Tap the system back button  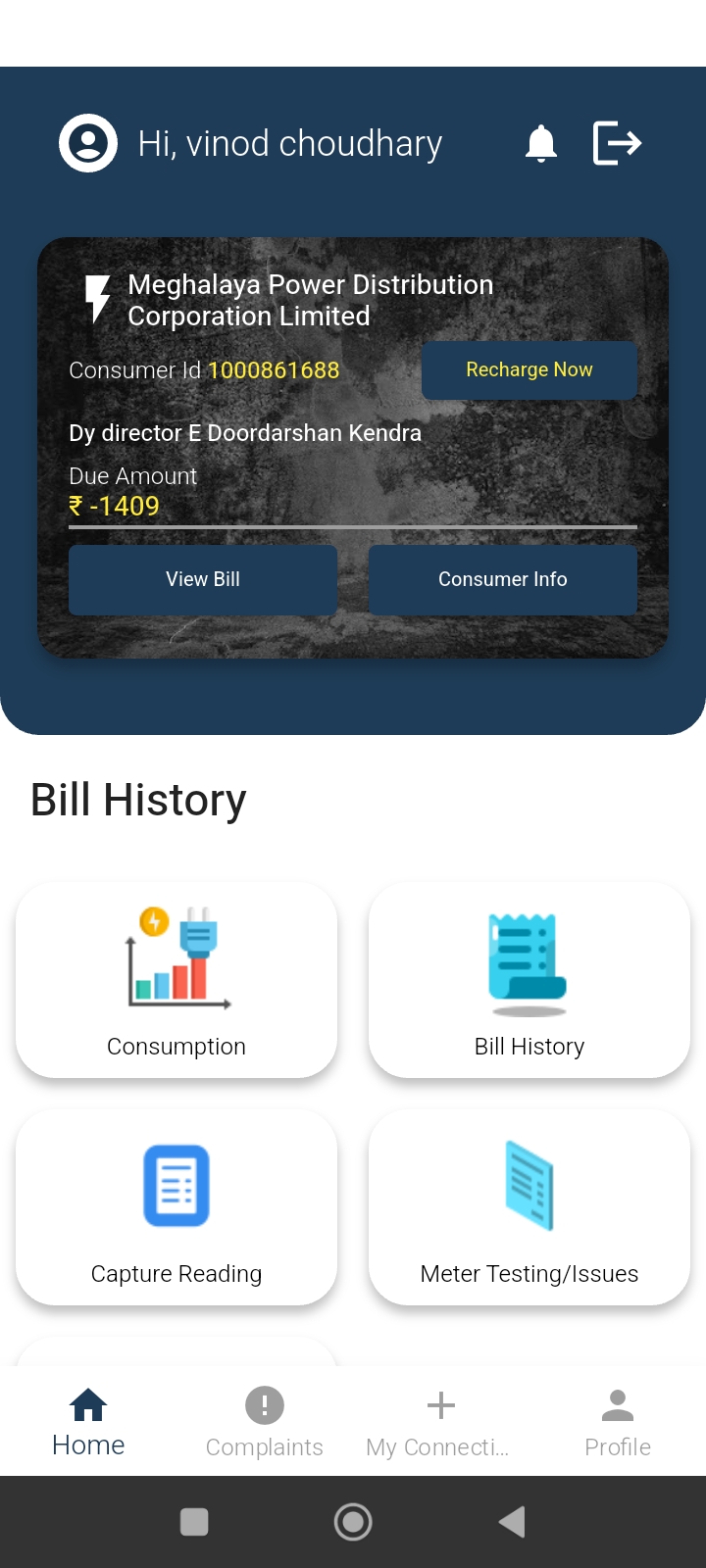[x=512, y=1522]
